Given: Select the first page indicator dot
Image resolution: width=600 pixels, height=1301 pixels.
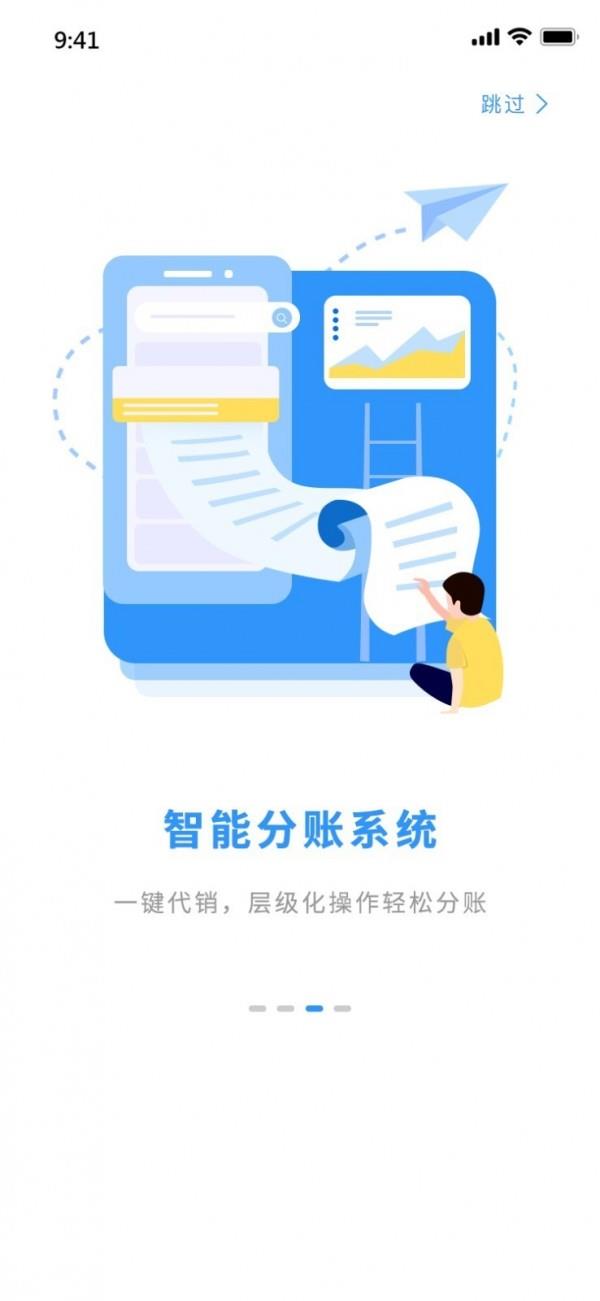Looking at the screenshot, I should (x=257, y=1008).
